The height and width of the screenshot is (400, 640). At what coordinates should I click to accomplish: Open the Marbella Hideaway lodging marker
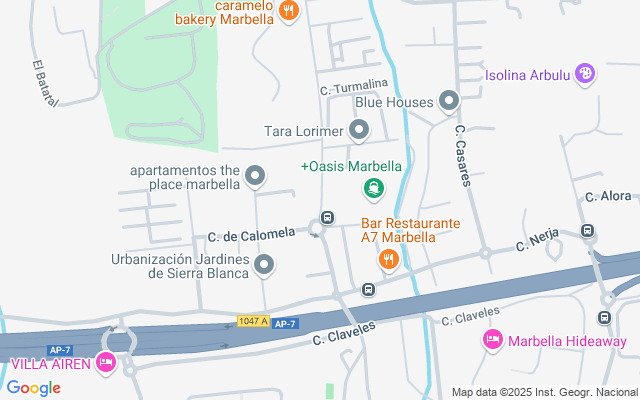click(492, 341)
